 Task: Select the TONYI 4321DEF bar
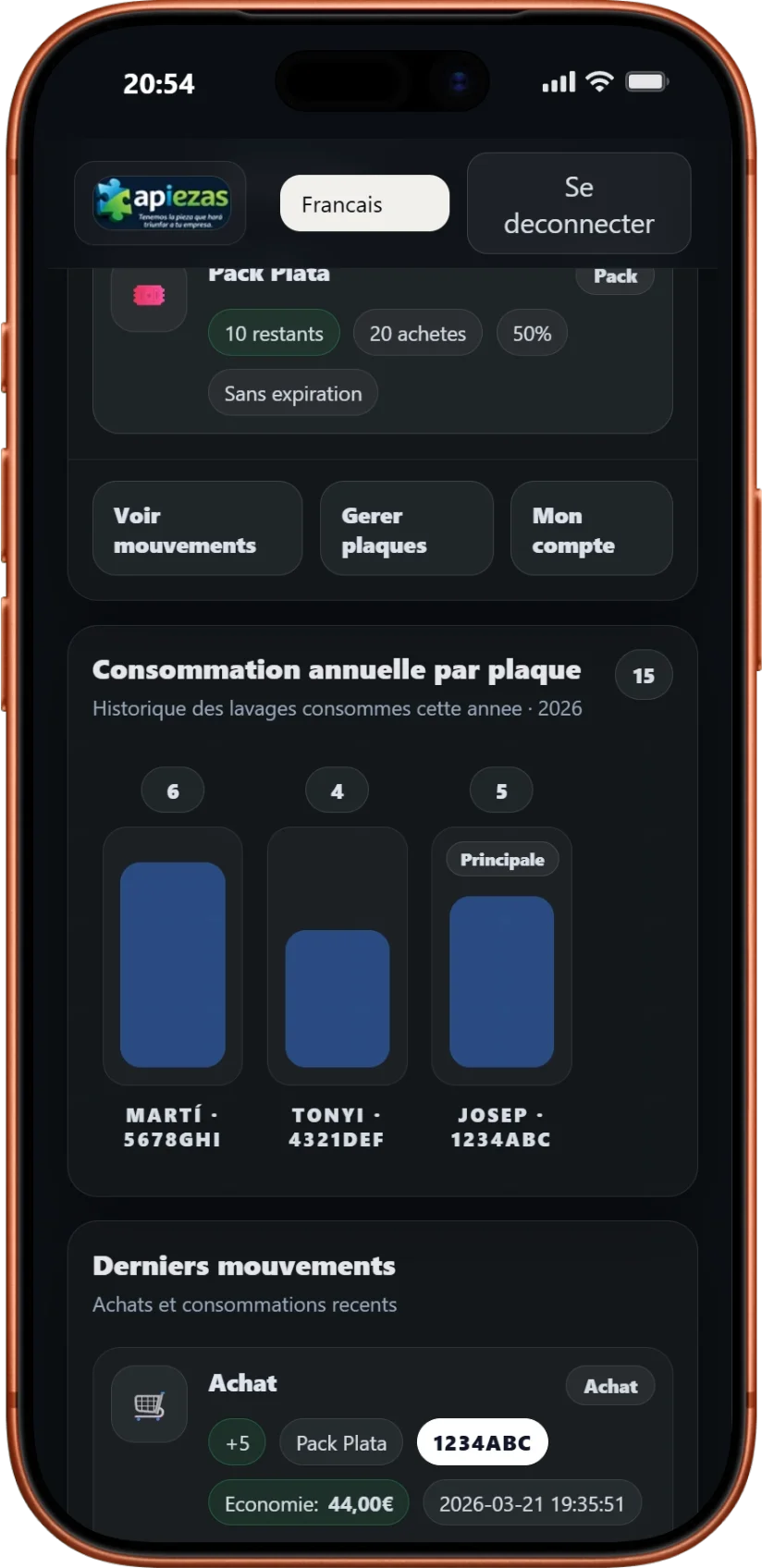click(338, 997)
